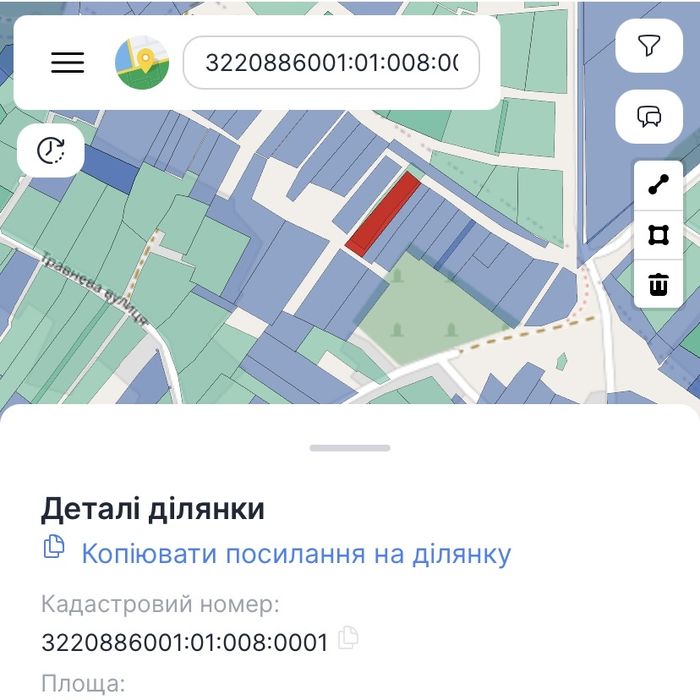
Task: Tap Копіювати посилання на ділянку link
Action: click(x=295, y=554)
